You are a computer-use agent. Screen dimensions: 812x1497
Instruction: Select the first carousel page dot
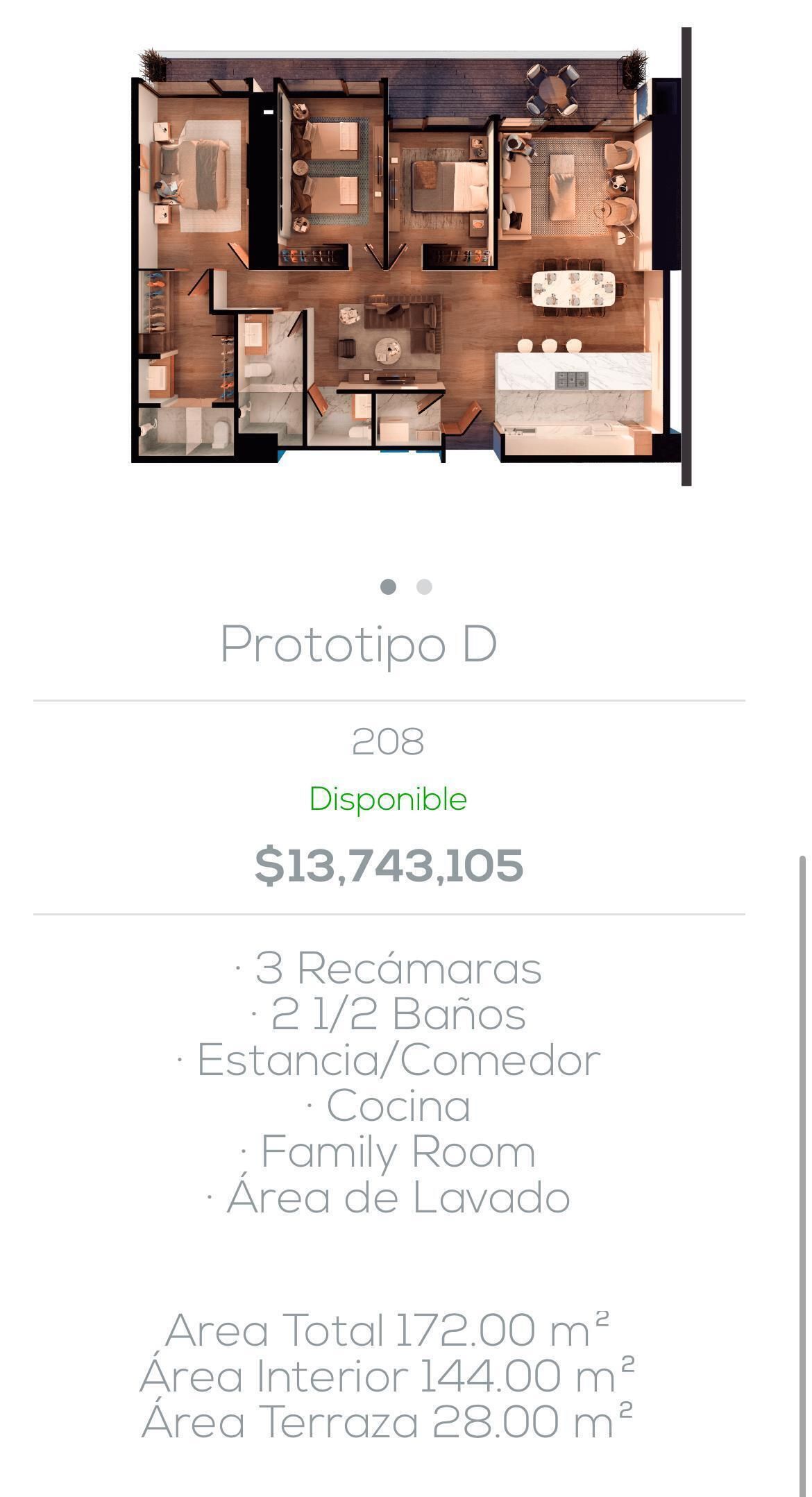[388, 586]
